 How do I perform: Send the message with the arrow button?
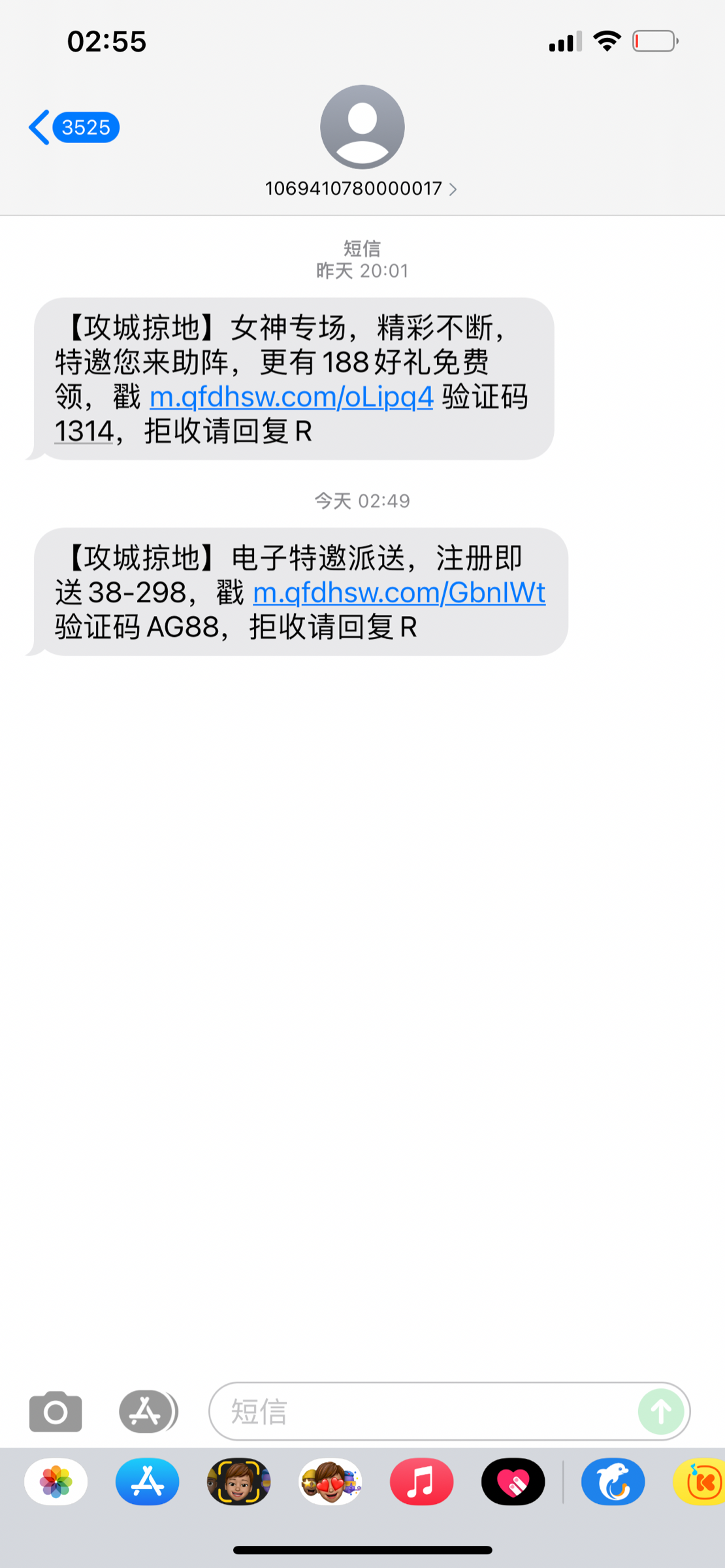(x=660, y=1411)
